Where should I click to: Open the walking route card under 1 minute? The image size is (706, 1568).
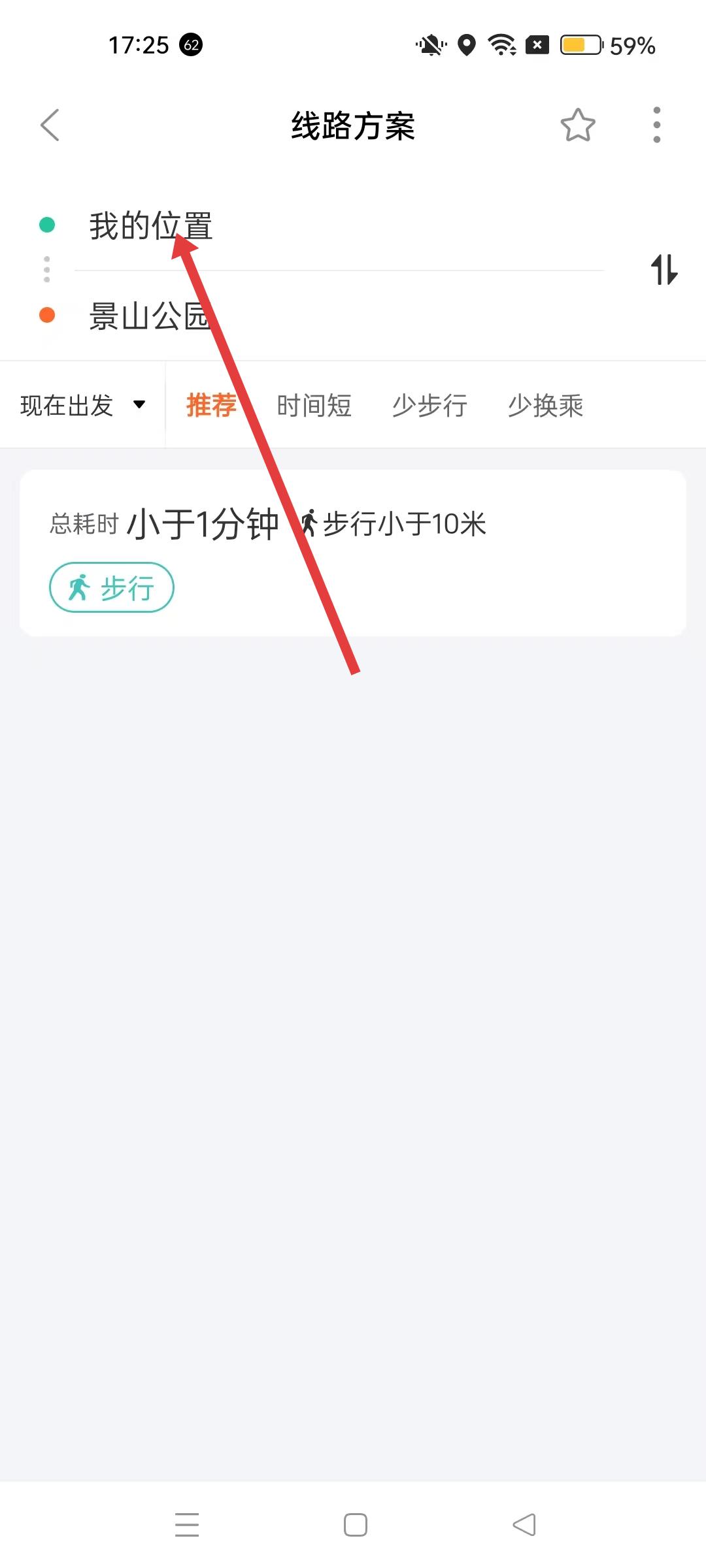(x=353, y=553)
